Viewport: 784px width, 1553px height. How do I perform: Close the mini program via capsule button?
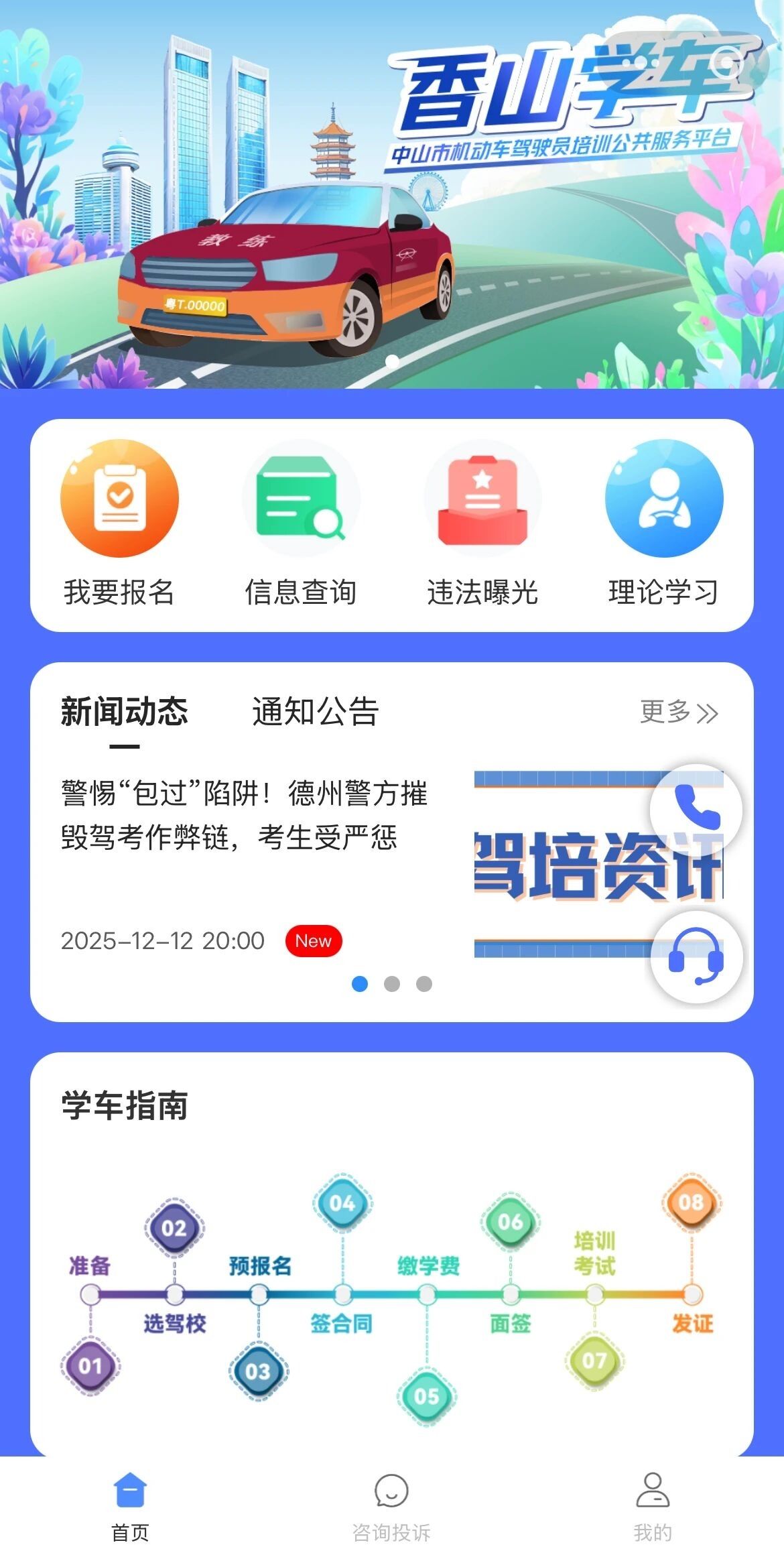[726, 62]
